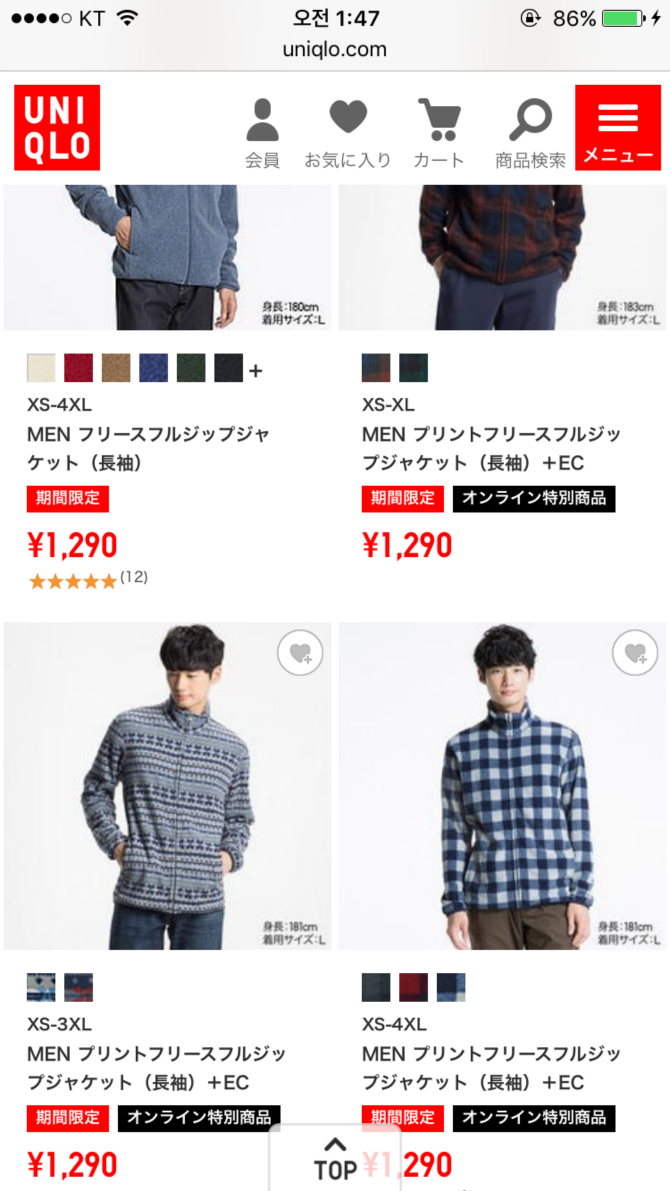Pick the red check swatch on the XS-4XL print fleece
Screen dimensions: 670x1191
[x=414, y=987]
